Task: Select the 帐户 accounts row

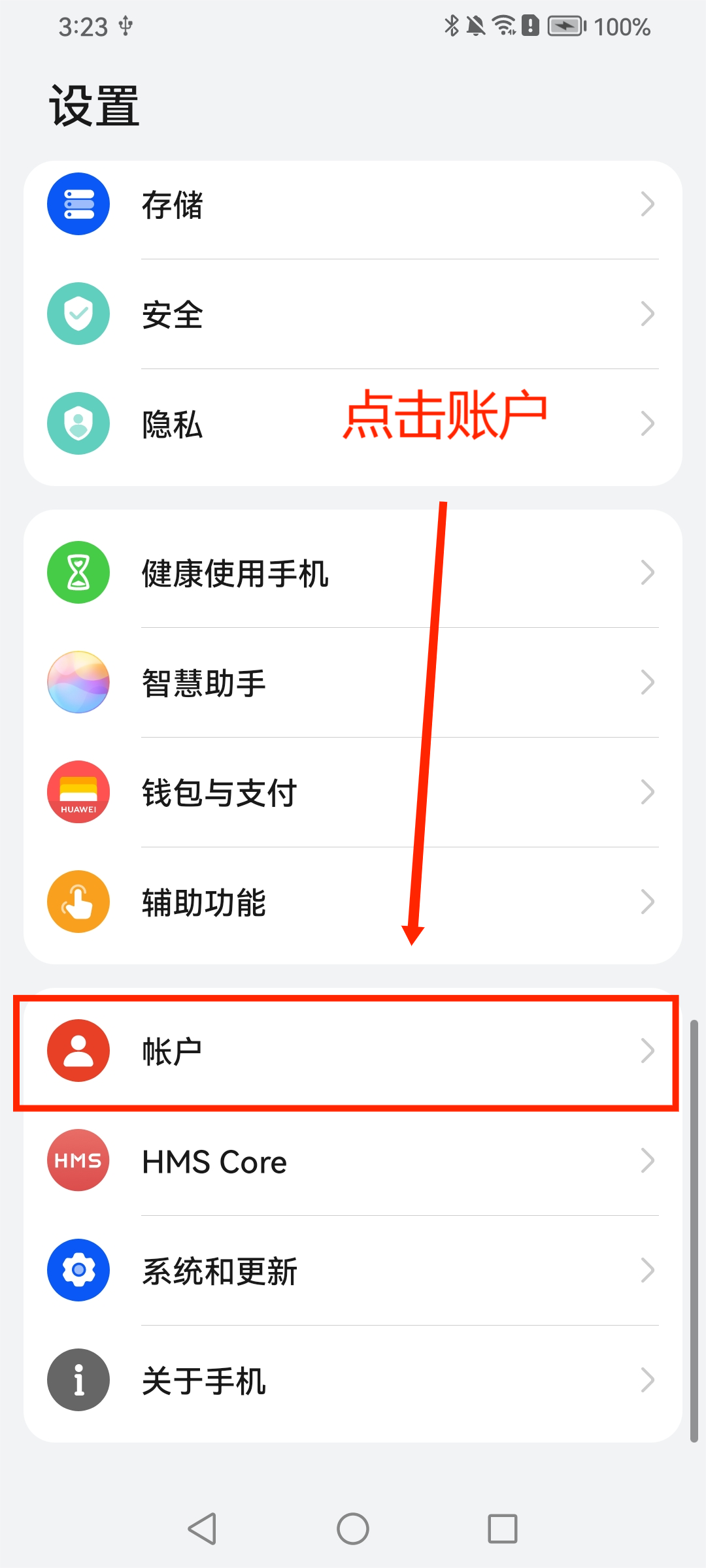Action: pyautogui.click(x=353, y=1051)
